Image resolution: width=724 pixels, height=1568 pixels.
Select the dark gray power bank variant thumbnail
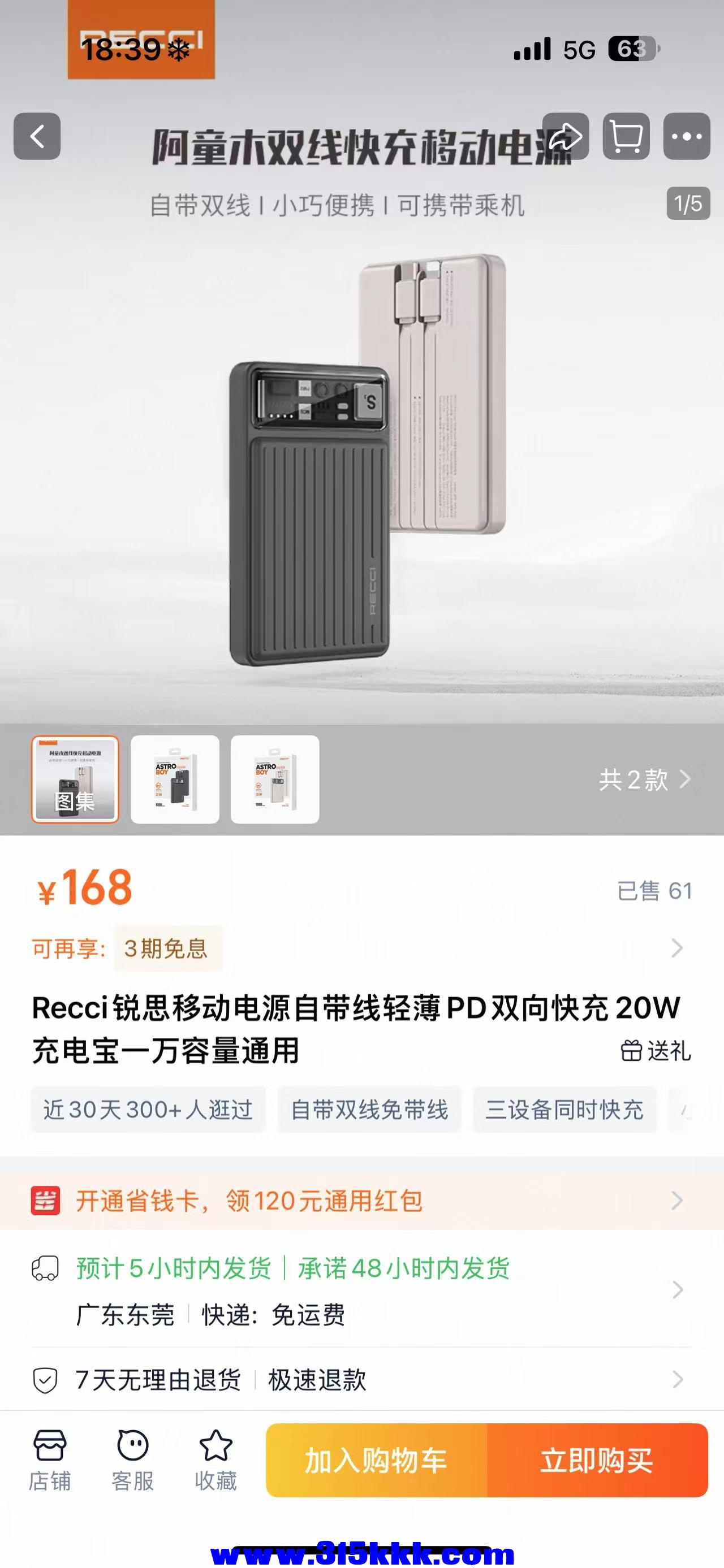[x=175, y=779]
